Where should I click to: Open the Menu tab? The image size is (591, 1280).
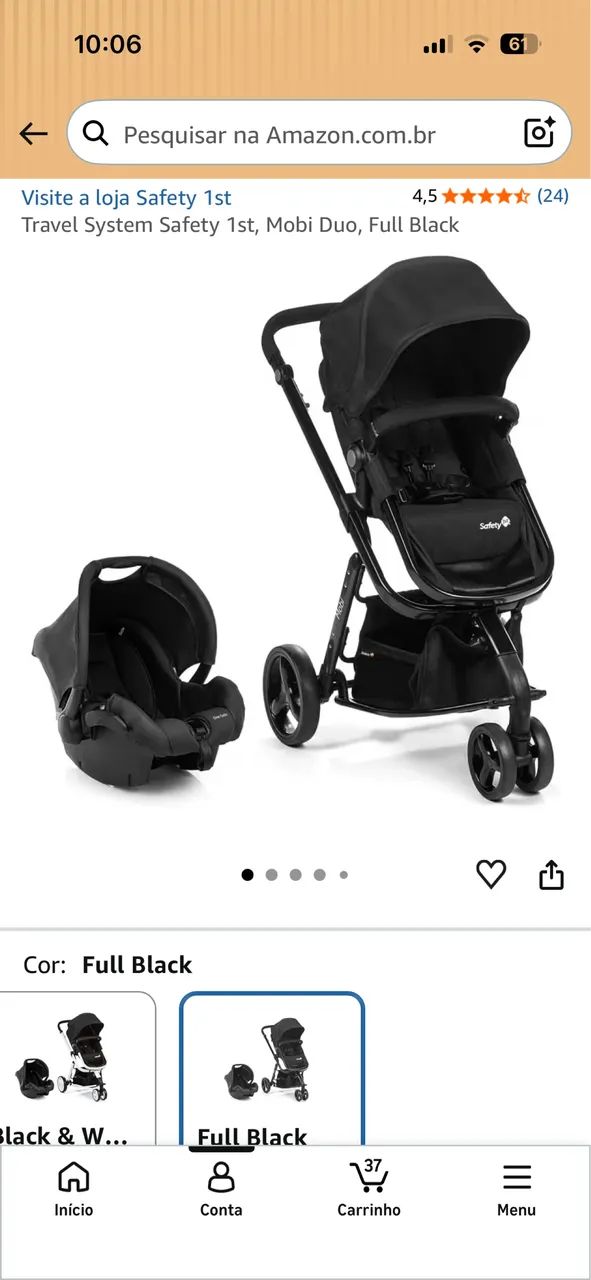point(517,1189)
